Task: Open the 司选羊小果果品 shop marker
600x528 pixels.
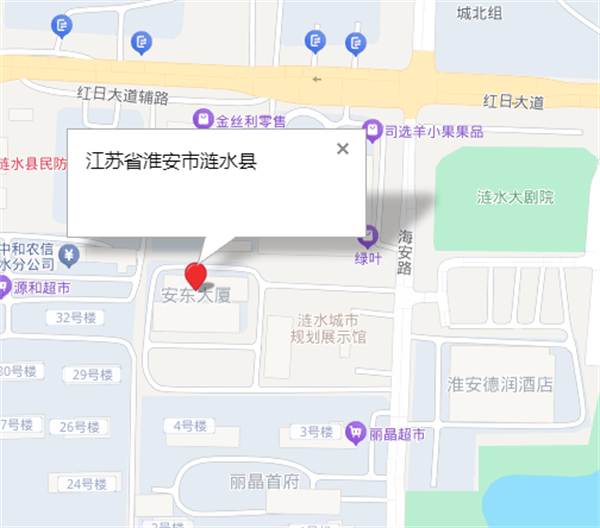Action: 372,130
